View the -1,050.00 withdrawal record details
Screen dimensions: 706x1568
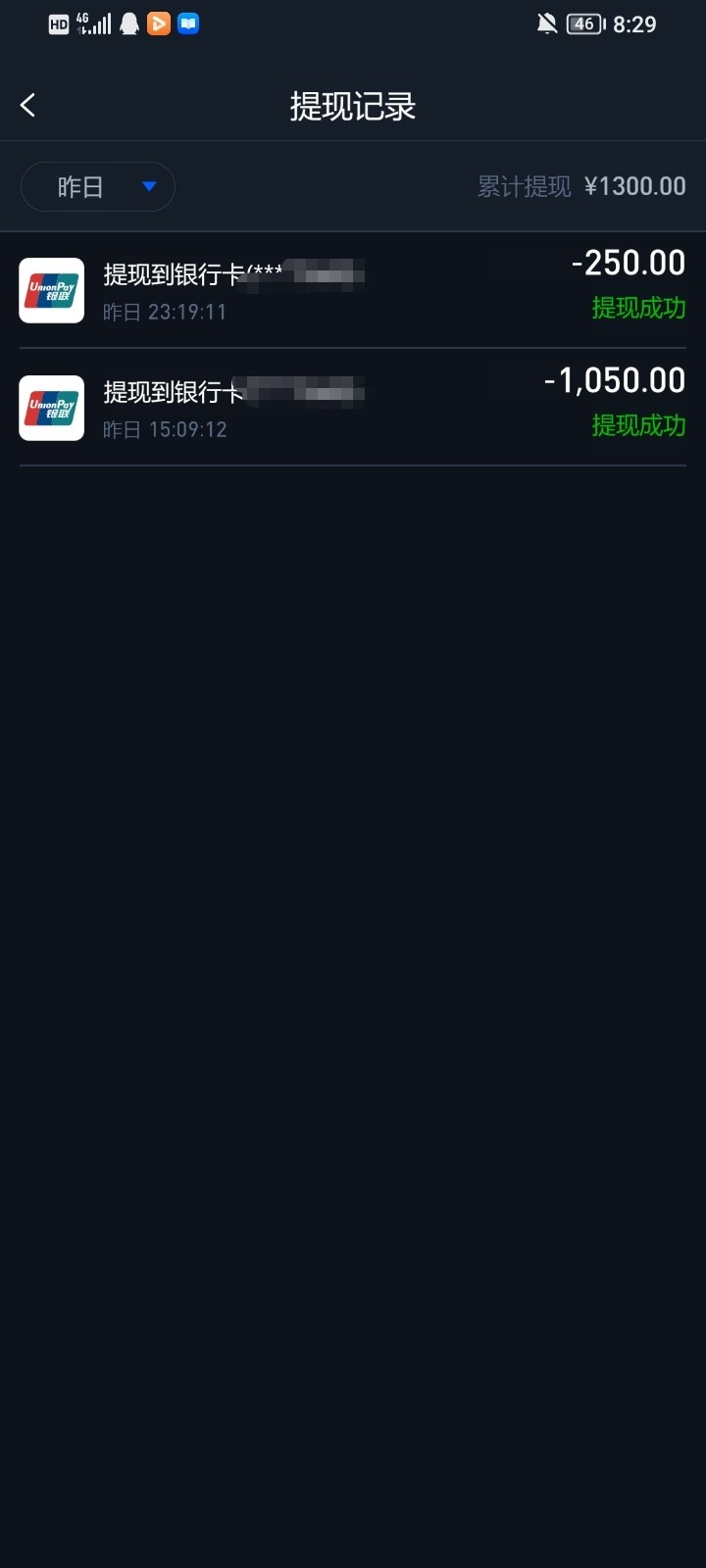353,407
